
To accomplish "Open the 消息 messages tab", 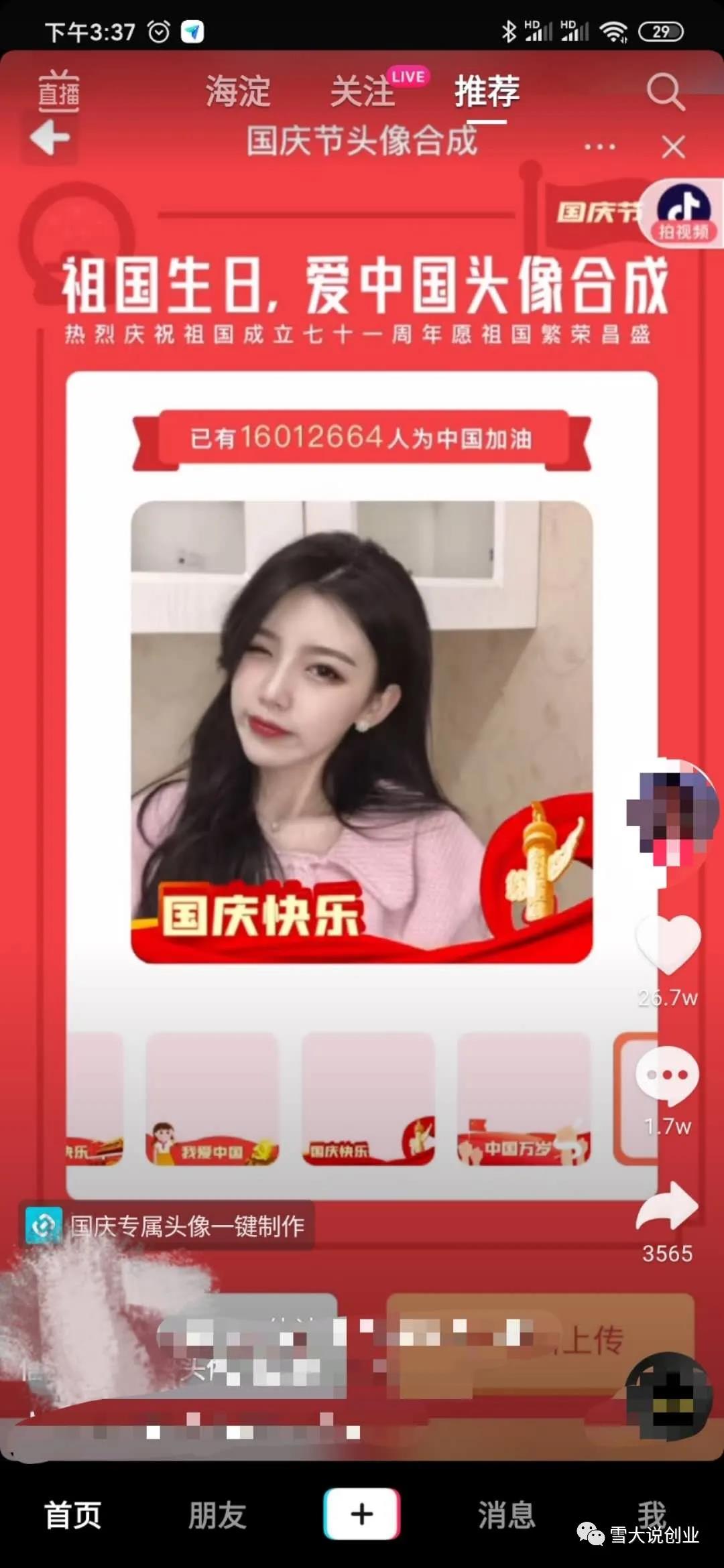I will tap(507, 1514).
